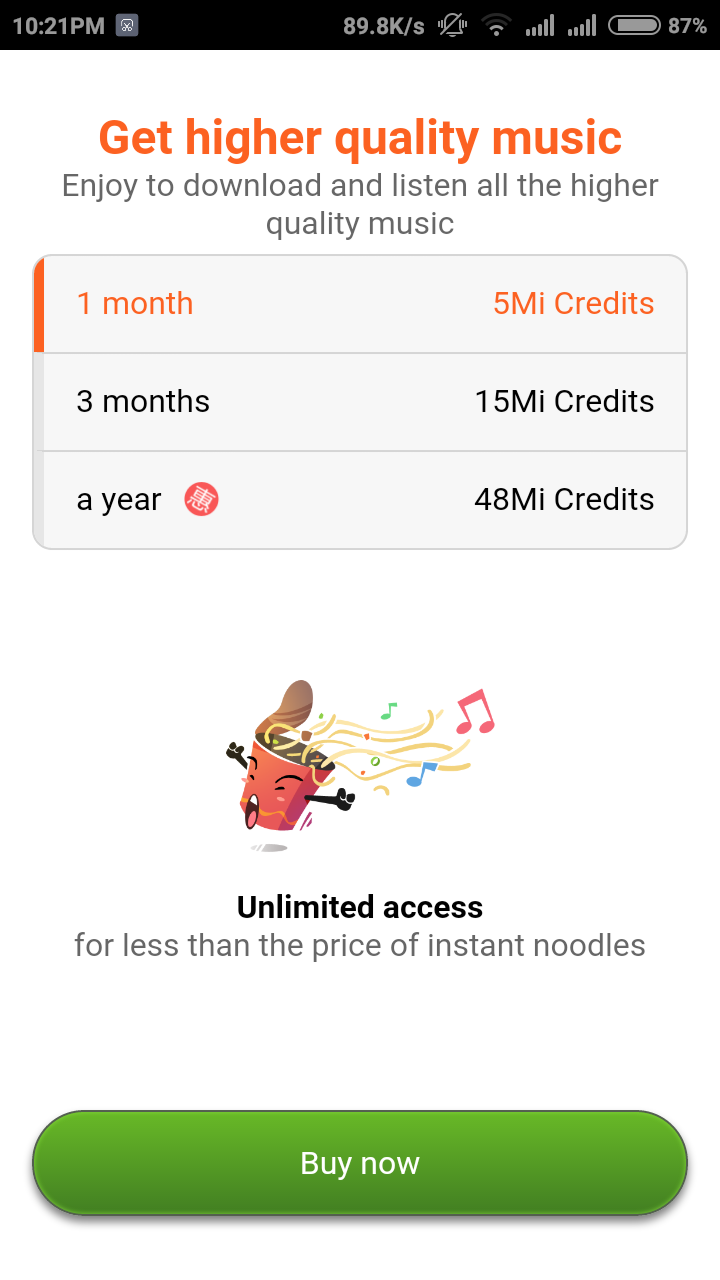This screenshot has width=720, height=1280.
Task: Tap the Buy now button
Action: (360, 1163)
